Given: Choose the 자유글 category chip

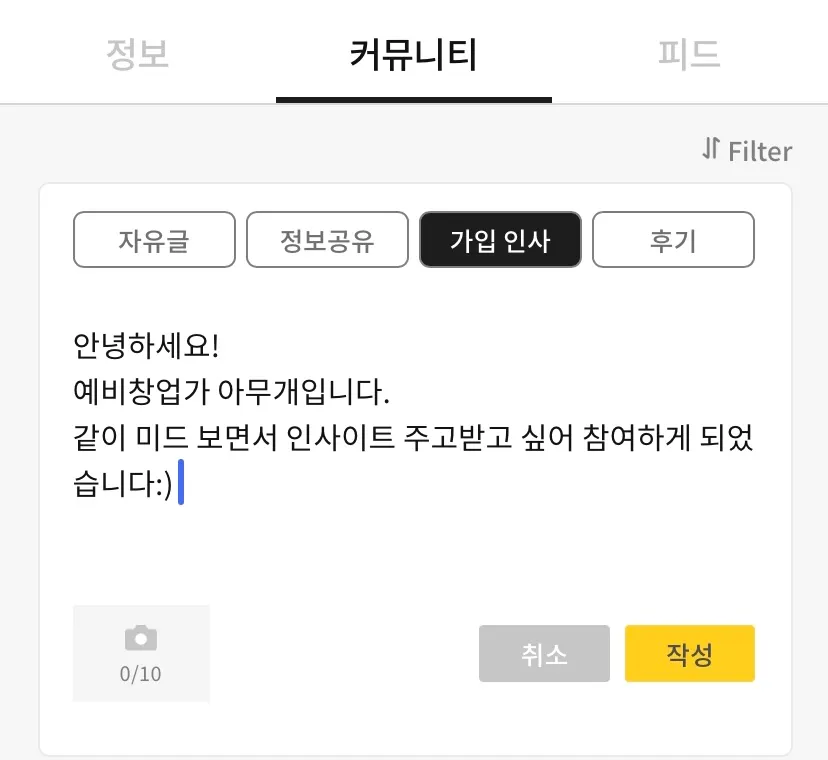Looking at the screenshot, I should 154,240.
